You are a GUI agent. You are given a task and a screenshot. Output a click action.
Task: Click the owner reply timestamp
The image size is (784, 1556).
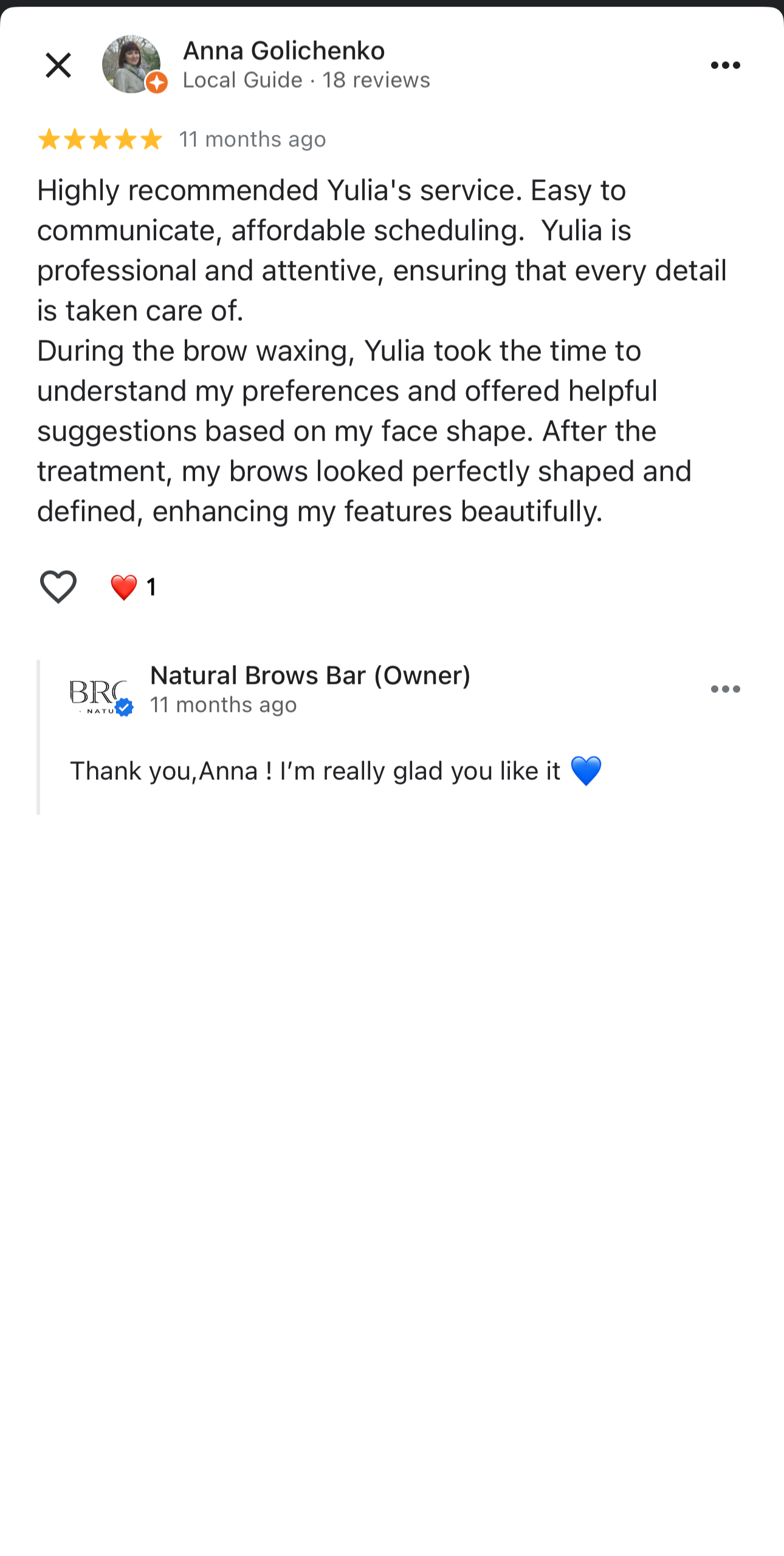[224, 704]
